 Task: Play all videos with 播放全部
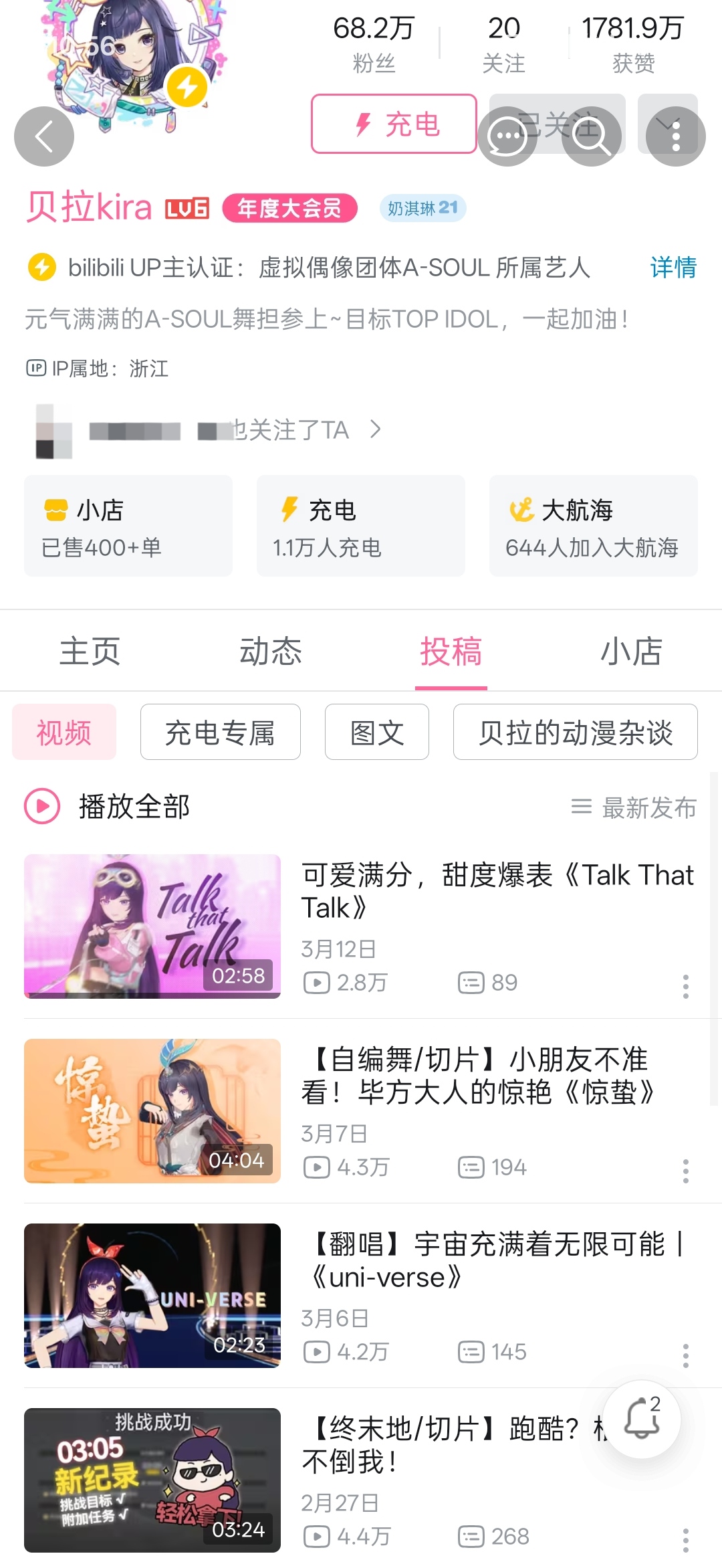click(x=108, y=806)
